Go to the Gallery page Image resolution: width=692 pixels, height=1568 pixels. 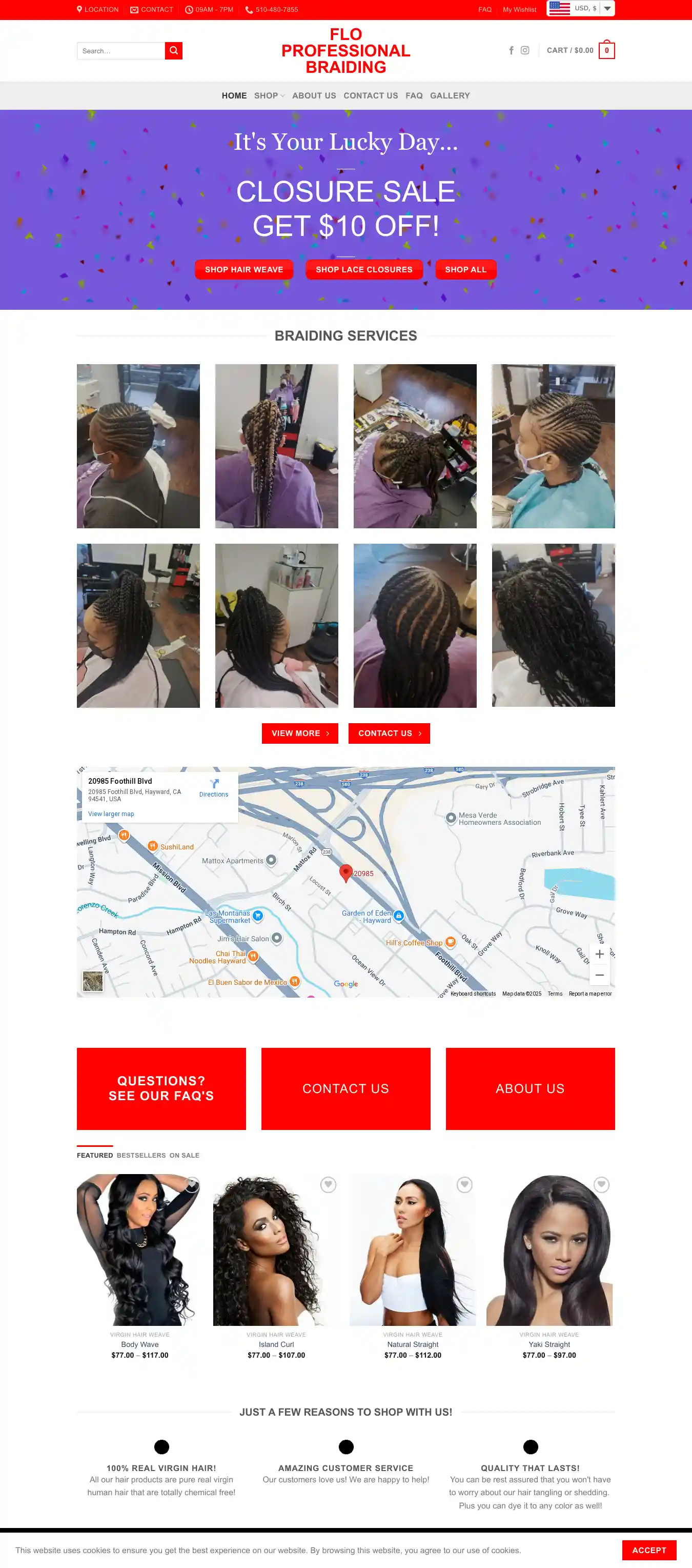point(450,95)
